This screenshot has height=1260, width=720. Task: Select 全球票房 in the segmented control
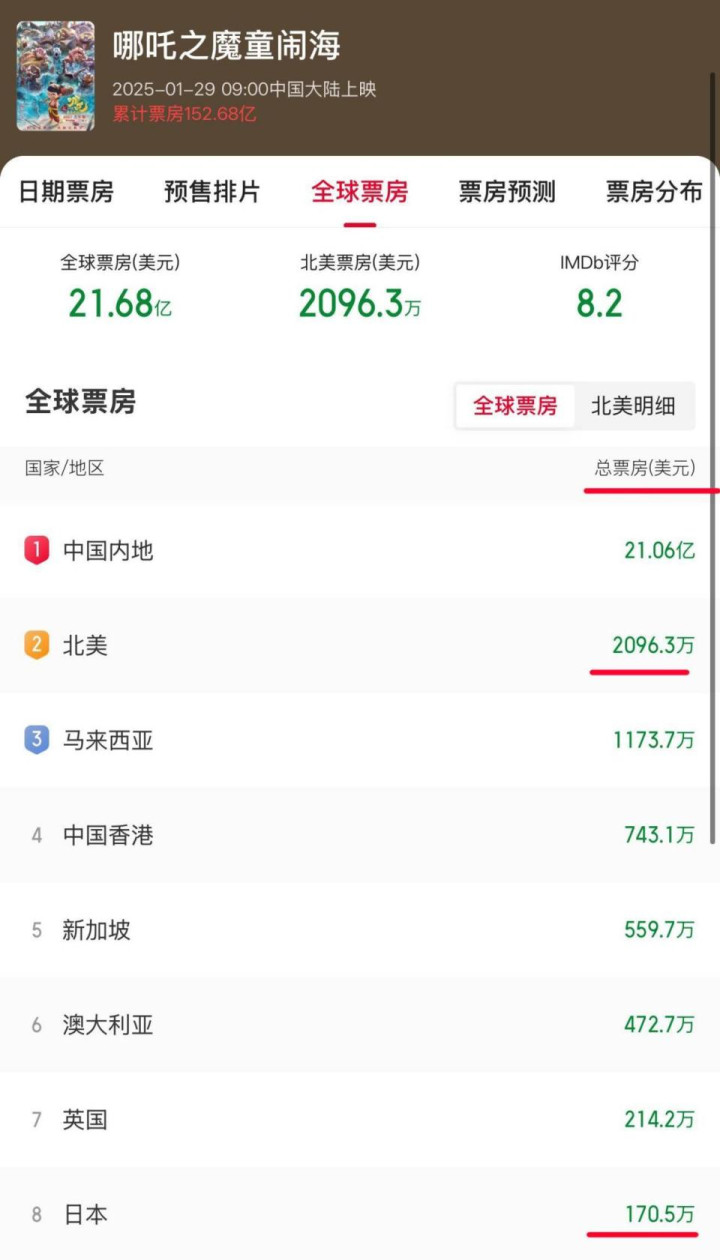tap(515, 406)
